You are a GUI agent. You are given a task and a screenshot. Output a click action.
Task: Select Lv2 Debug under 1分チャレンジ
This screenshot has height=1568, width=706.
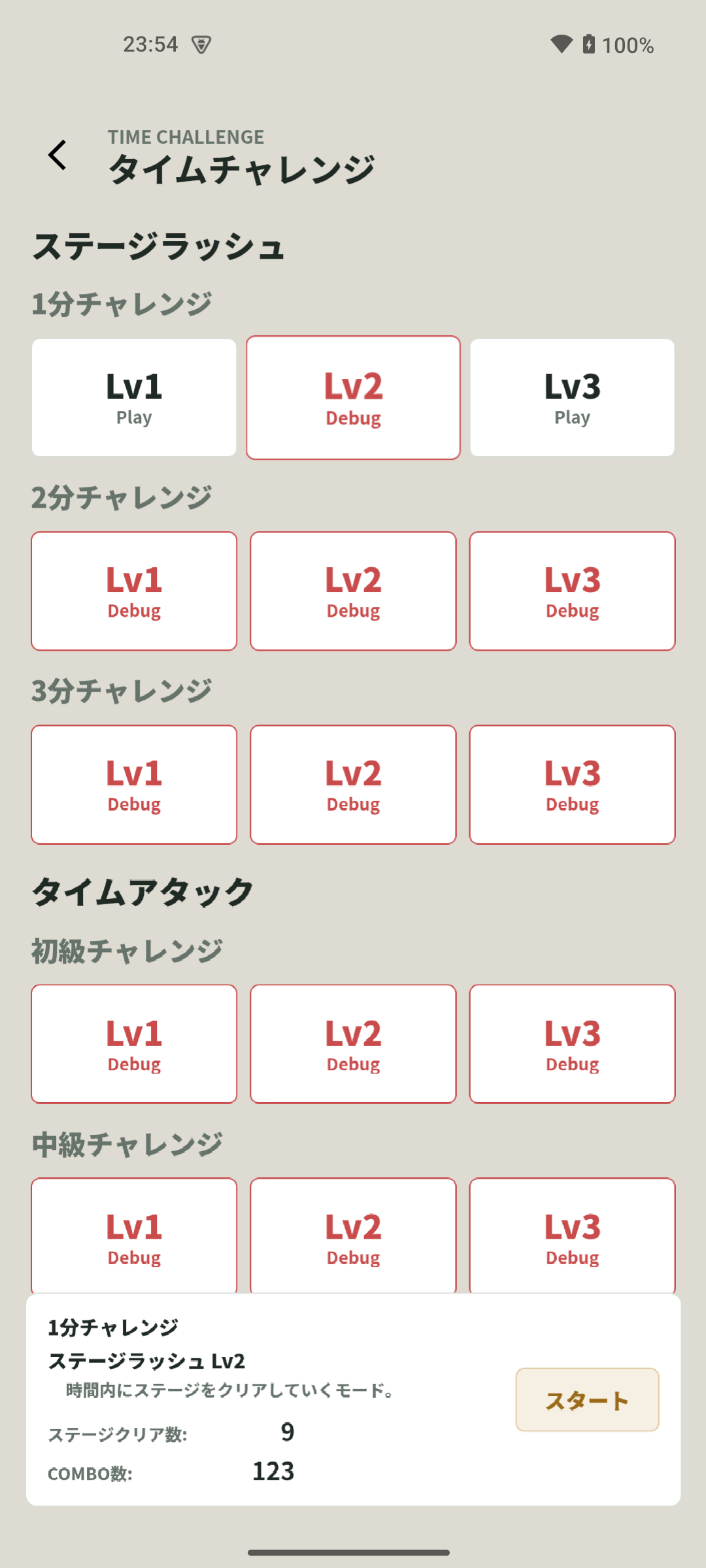[x=353, y=397]
